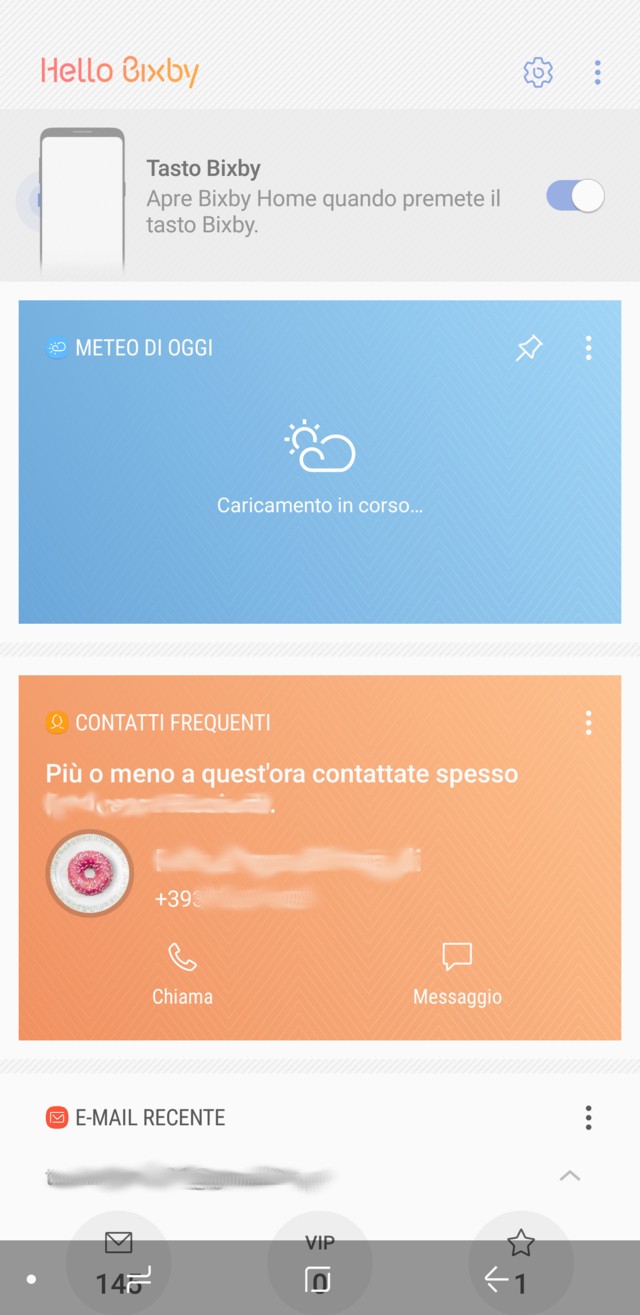Open starred e-mails

[x=520, y=1262]
